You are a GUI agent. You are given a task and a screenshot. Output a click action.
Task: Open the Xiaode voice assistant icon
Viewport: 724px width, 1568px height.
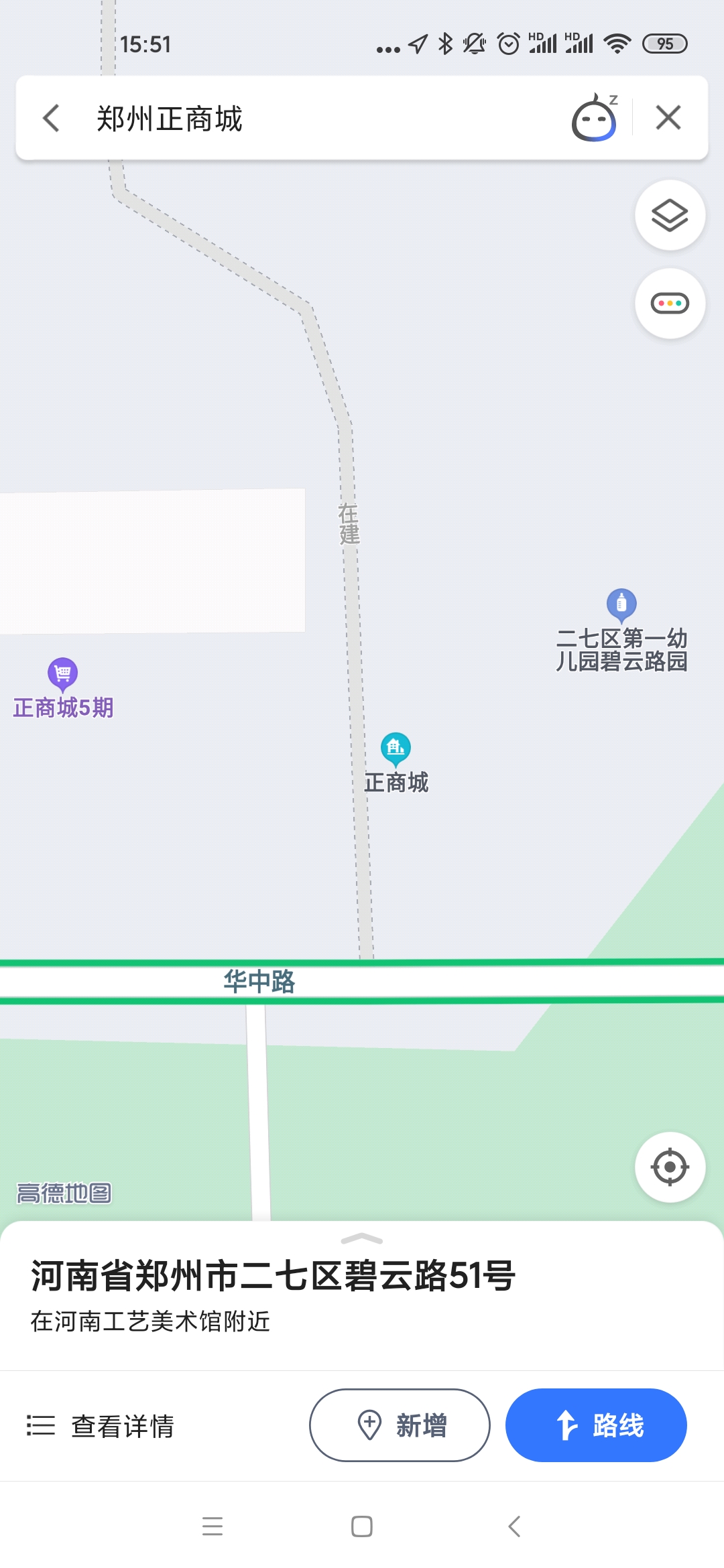[593, 117]
